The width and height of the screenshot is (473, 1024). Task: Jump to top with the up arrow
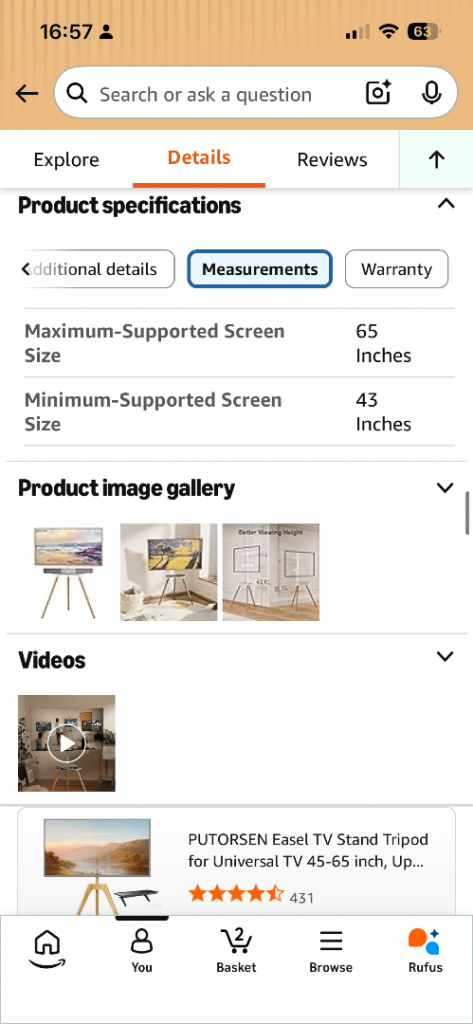(436, 159)
